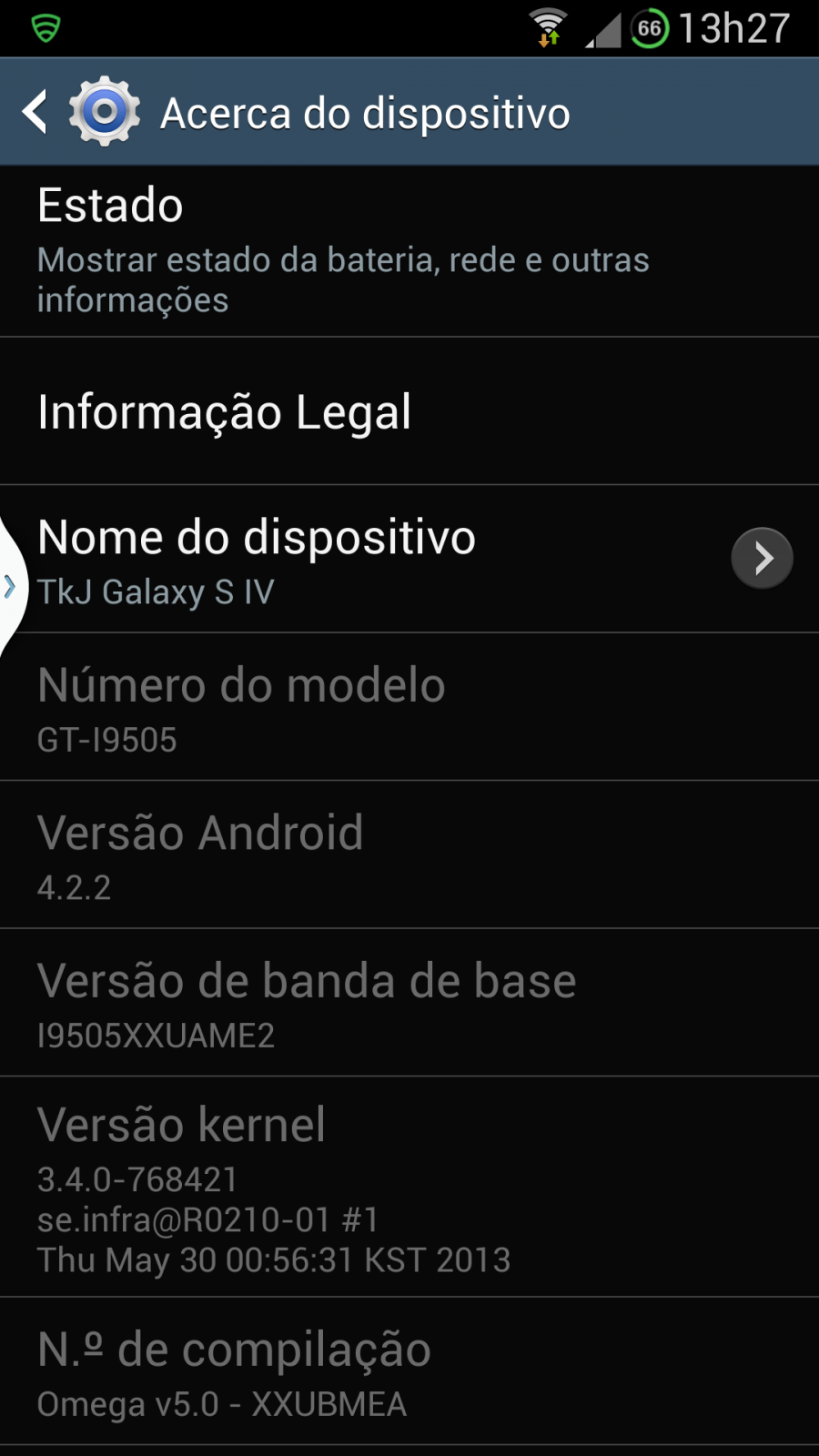Open the side panel handle on left edge
Image resolution: width=819 pixels, height=1456 pixels.
click(12, 587)
